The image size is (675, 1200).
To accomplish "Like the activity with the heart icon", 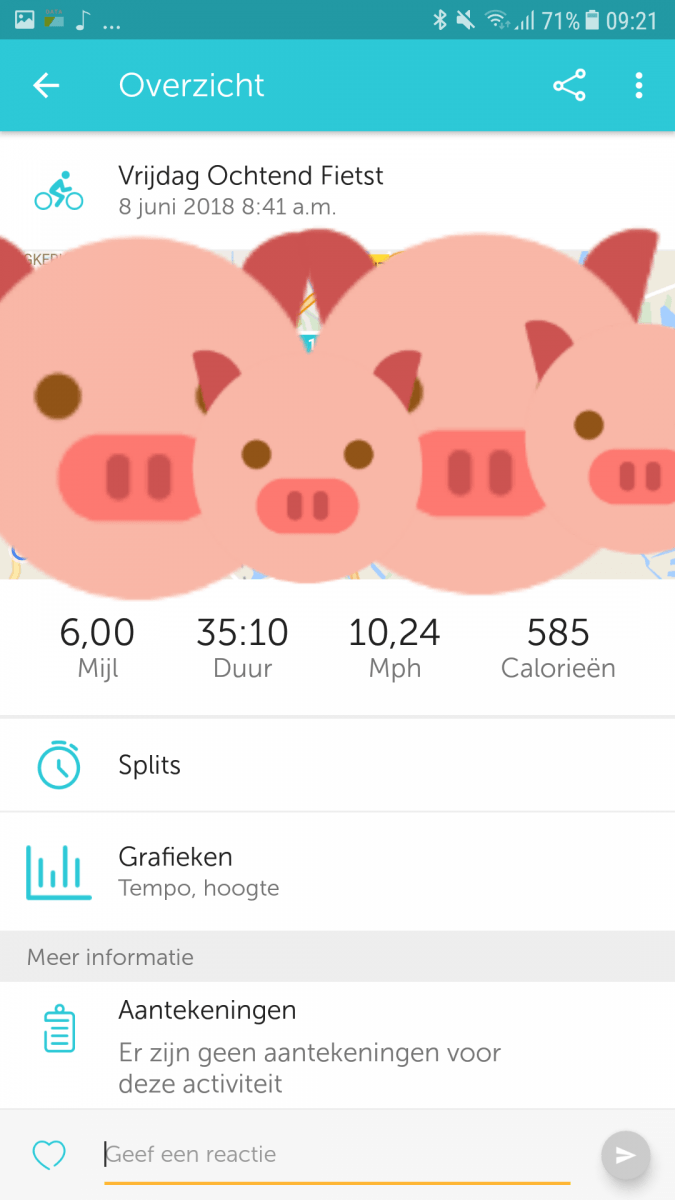I will coord(49,1155).
